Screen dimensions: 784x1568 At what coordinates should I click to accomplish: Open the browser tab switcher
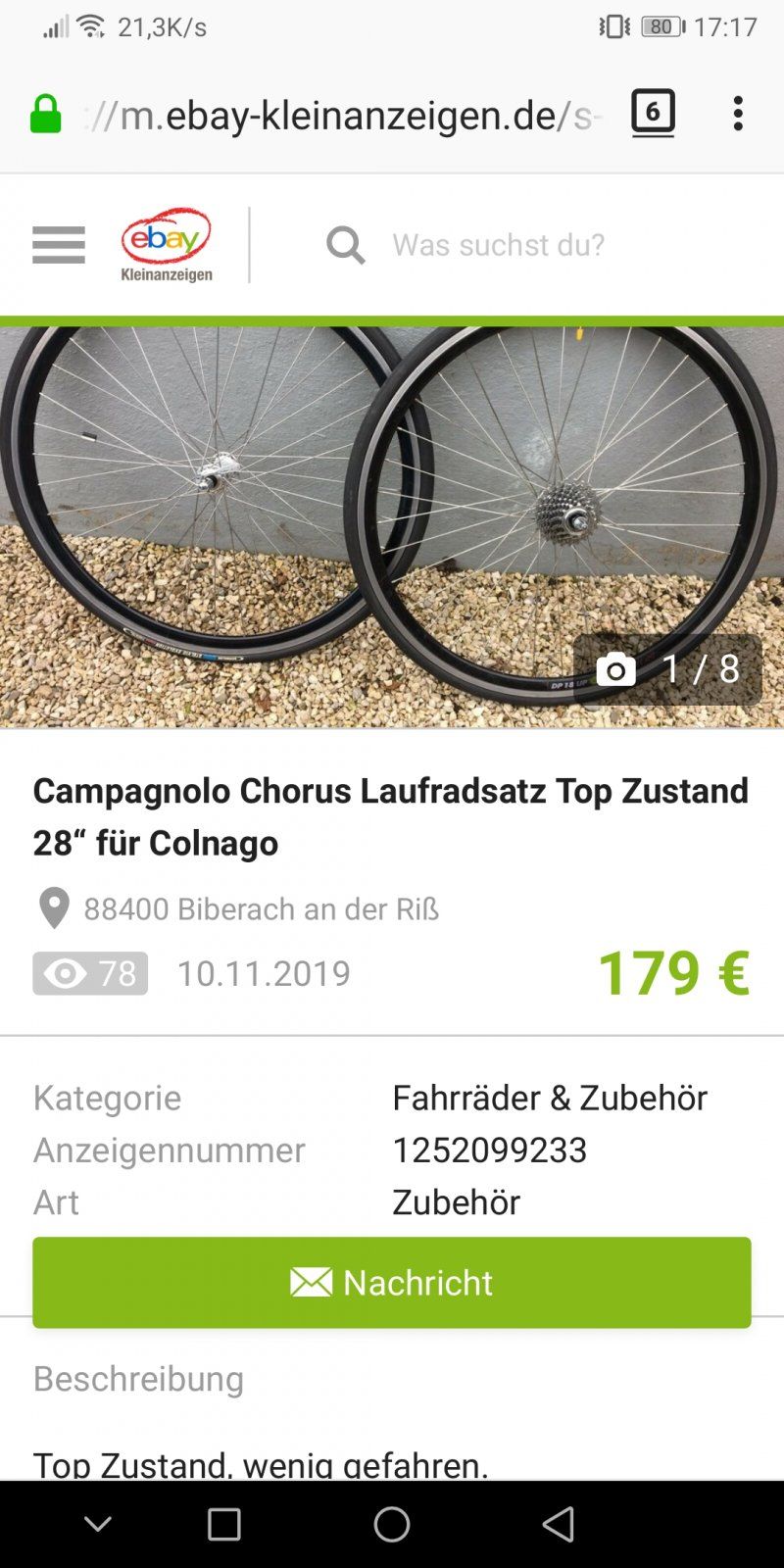tap(653, 114)
